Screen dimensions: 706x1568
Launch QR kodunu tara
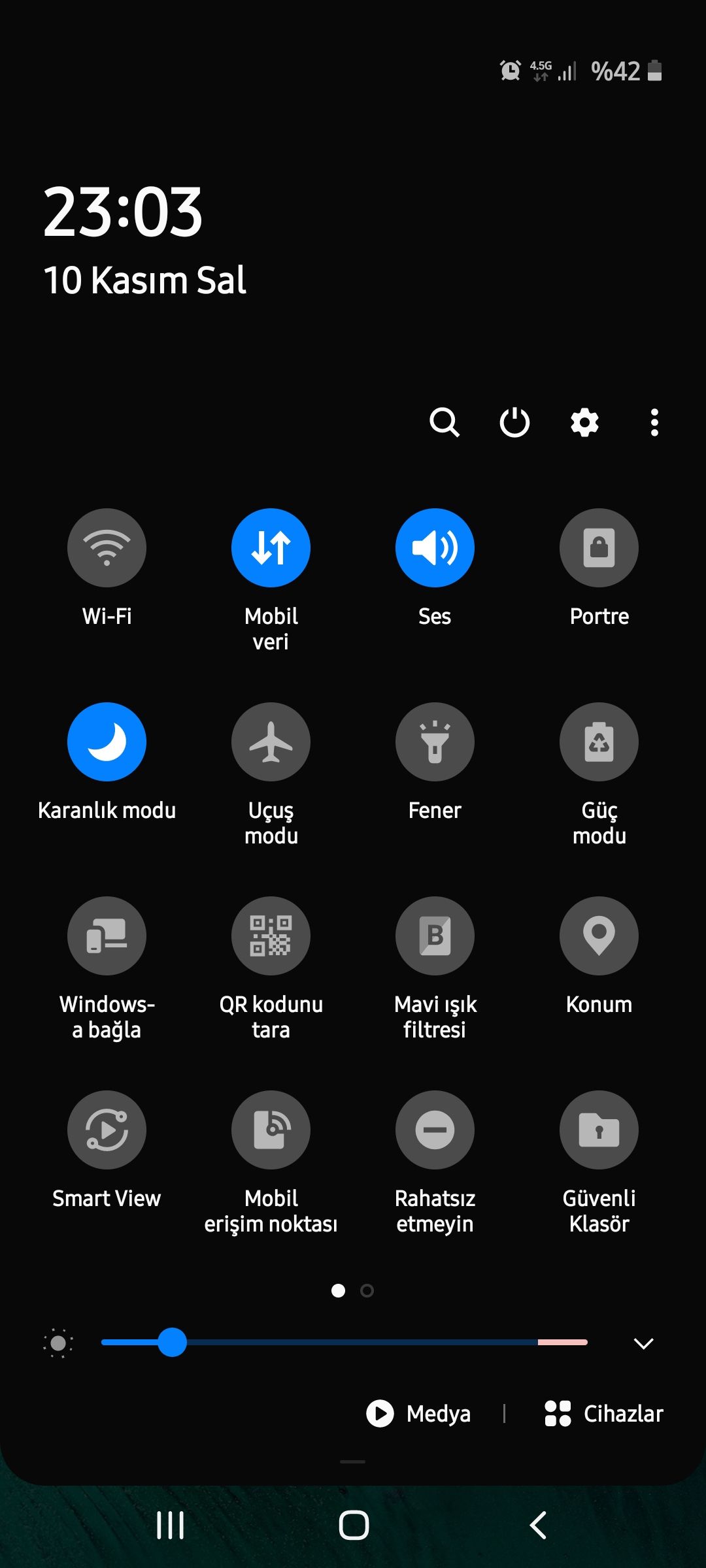(x=271, y=936)
